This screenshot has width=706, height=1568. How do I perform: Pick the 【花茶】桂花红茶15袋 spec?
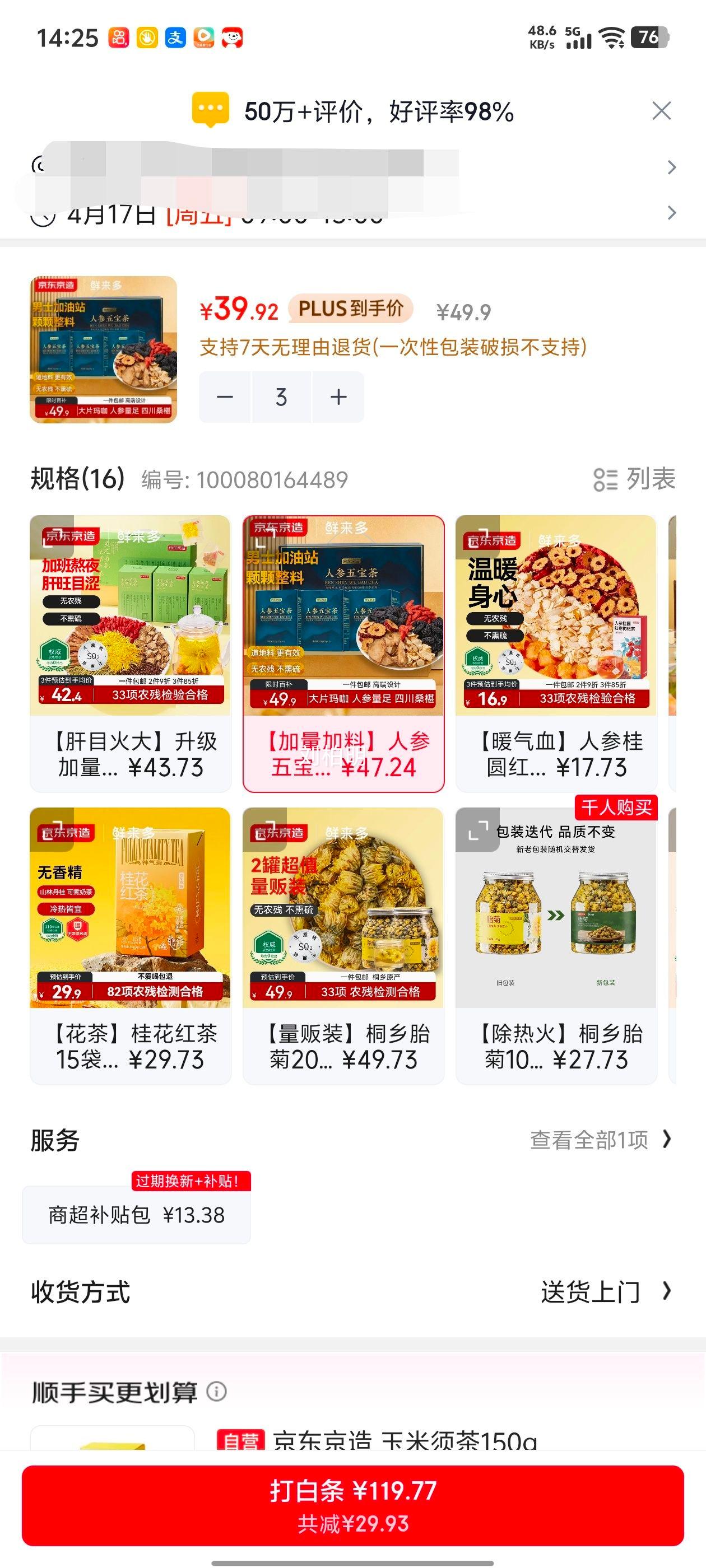point(131,945)
